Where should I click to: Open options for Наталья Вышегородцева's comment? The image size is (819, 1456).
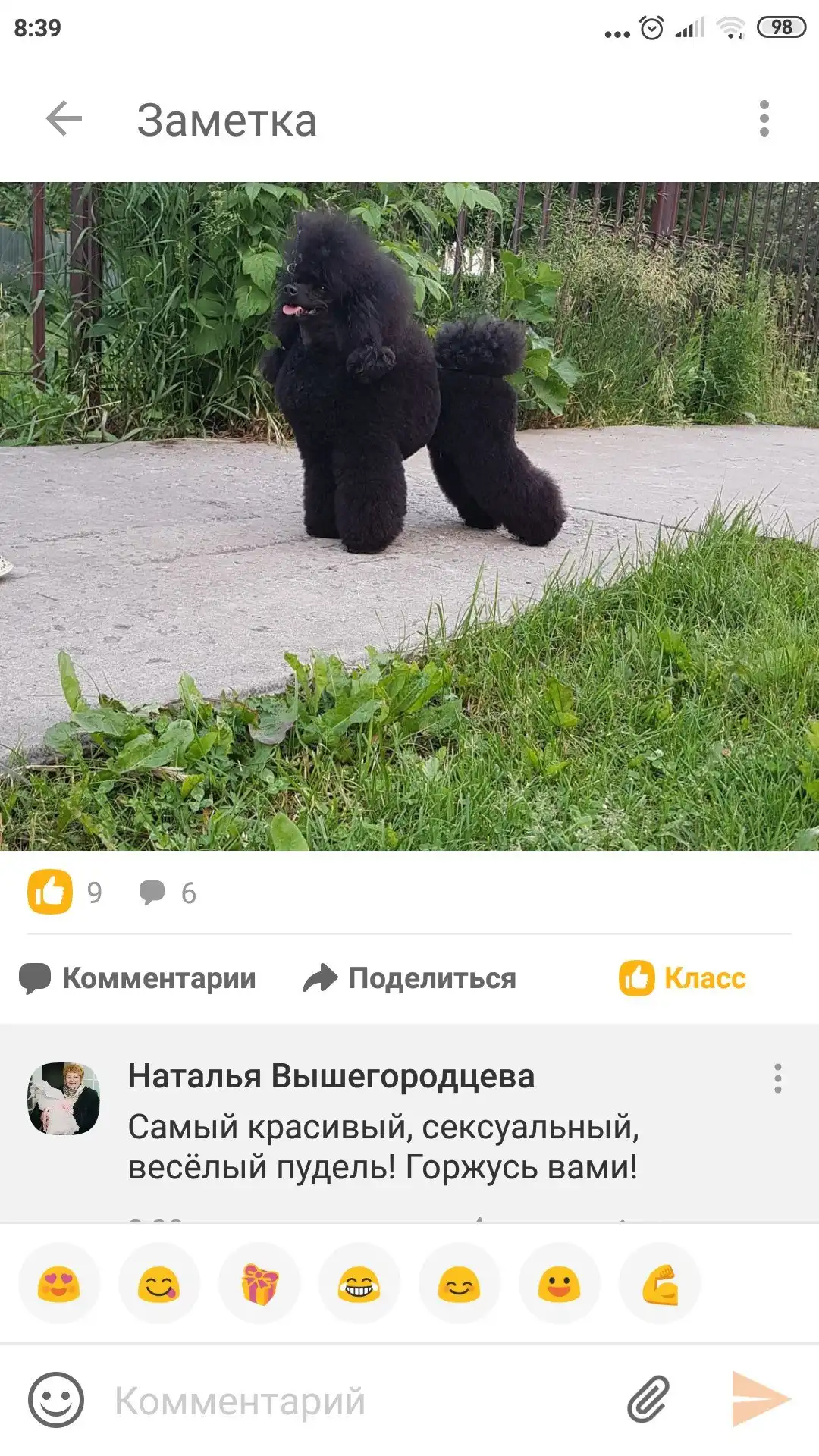777,1078
